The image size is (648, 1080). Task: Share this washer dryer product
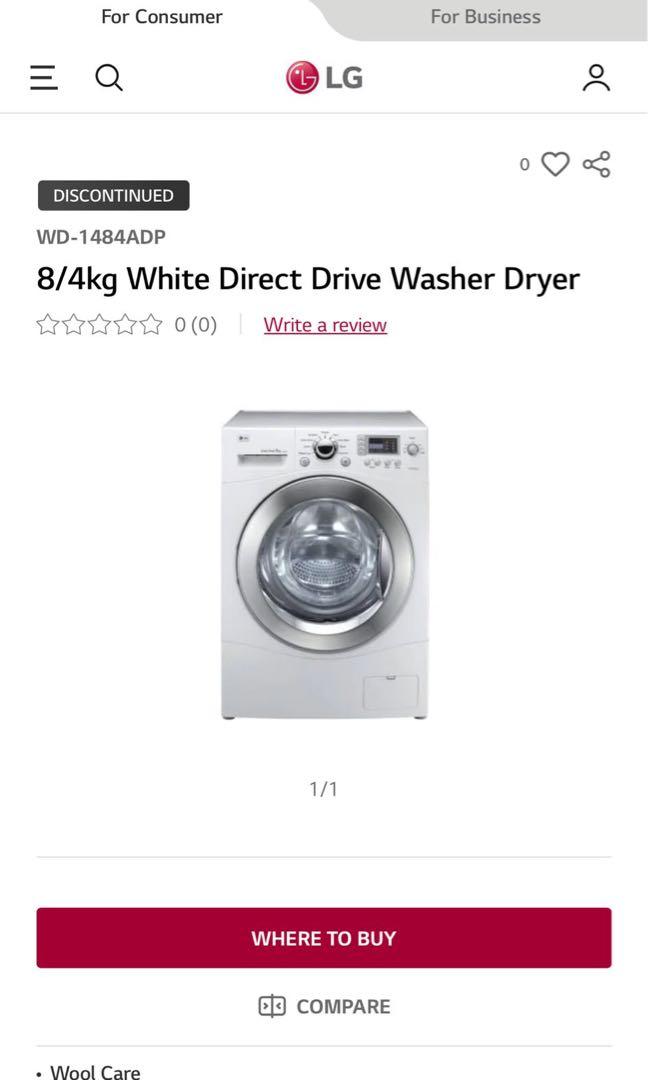[597, 164]
